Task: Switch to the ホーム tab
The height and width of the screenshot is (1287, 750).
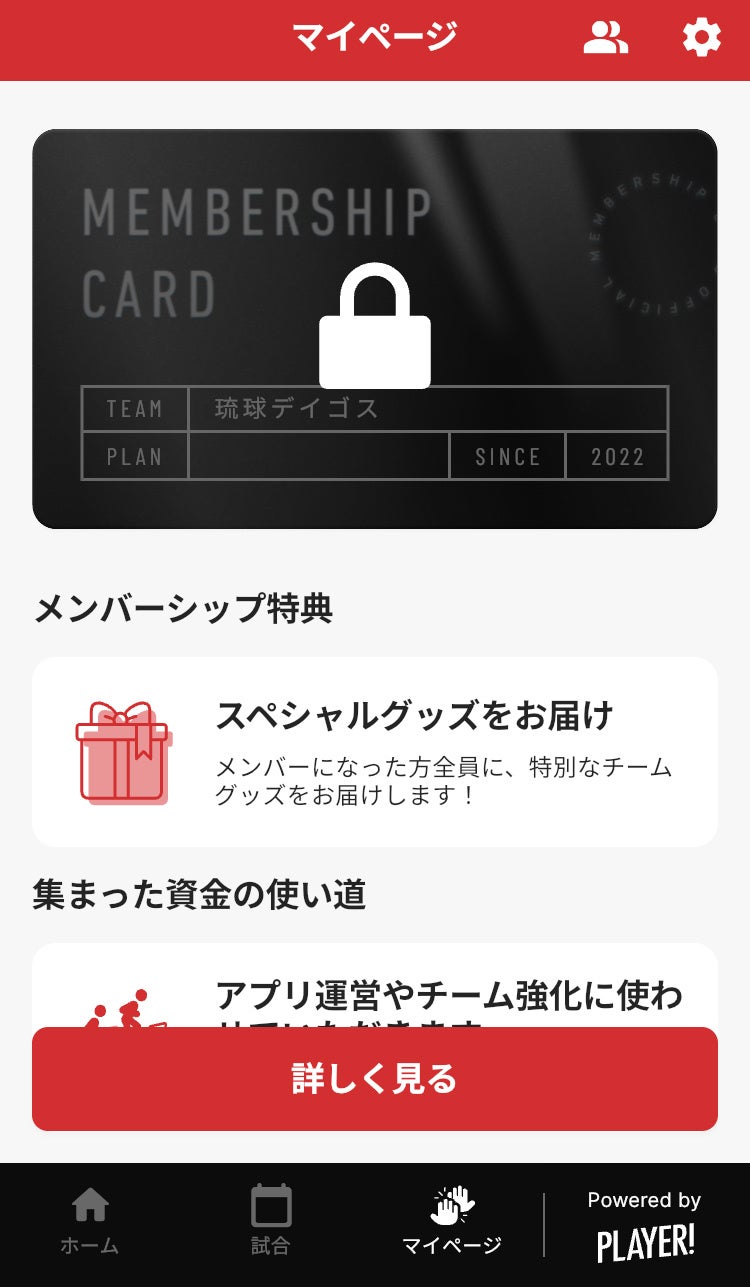Action: click(90, 1220)
